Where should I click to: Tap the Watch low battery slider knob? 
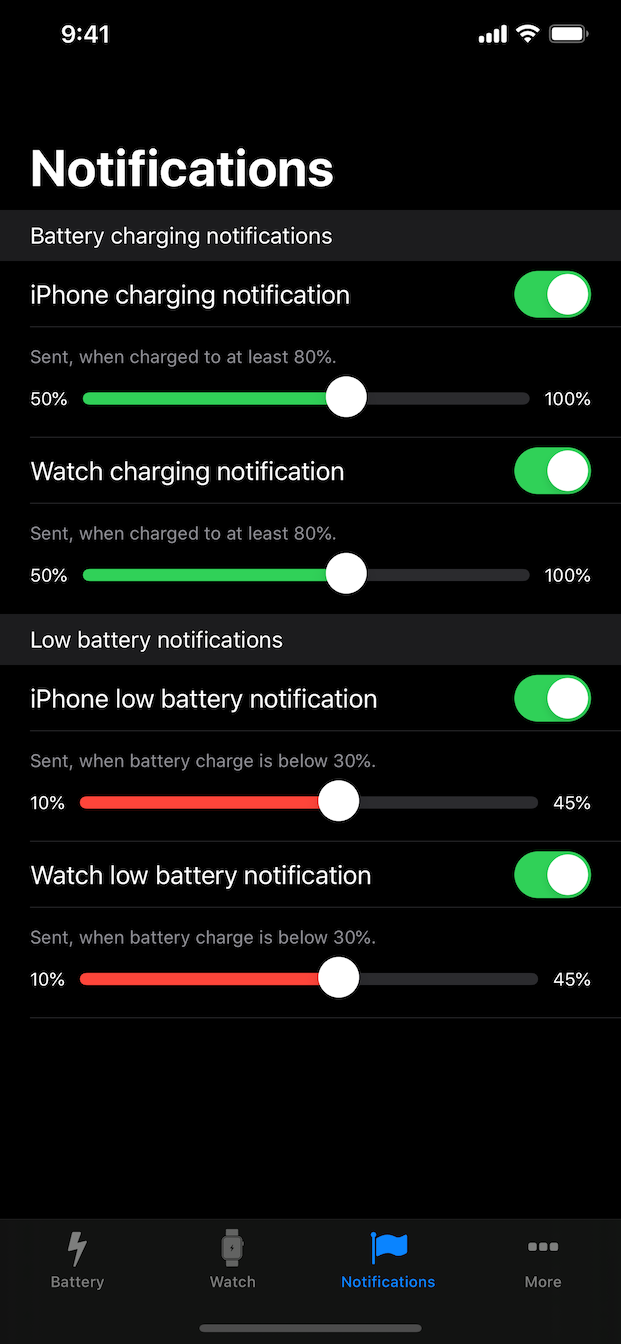pos(338,978)
